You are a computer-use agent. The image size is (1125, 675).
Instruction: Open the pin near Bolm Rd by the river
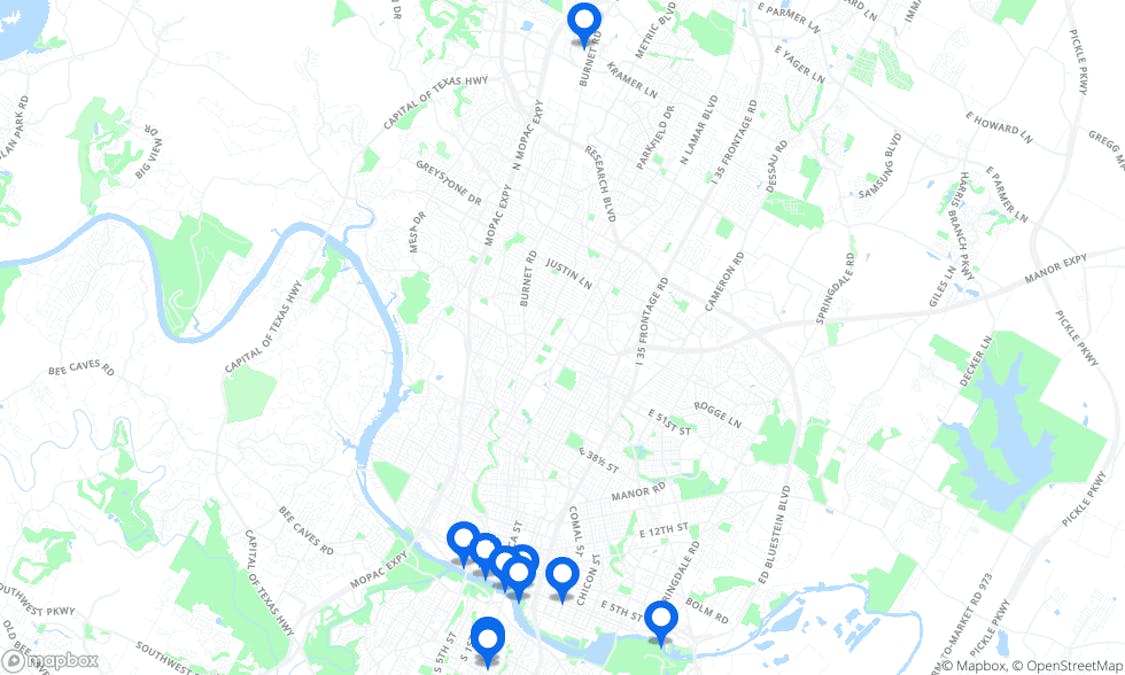point(660,620)
